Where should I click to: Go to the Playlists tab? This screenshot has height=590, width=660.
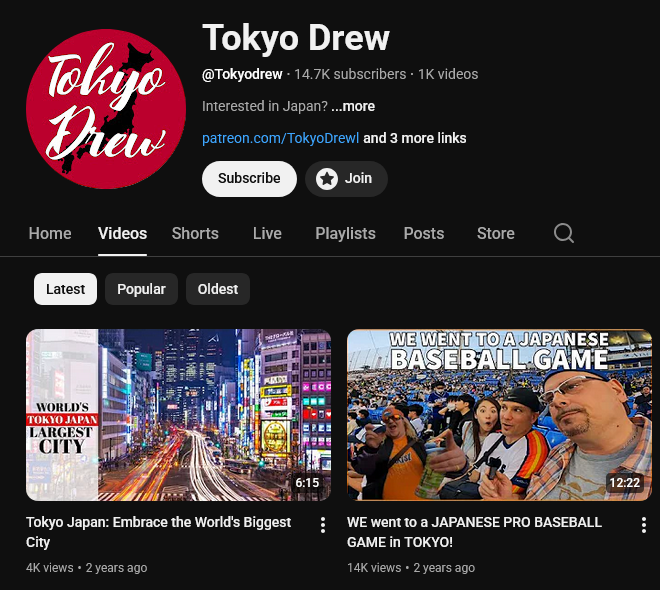tap(345, 233)
